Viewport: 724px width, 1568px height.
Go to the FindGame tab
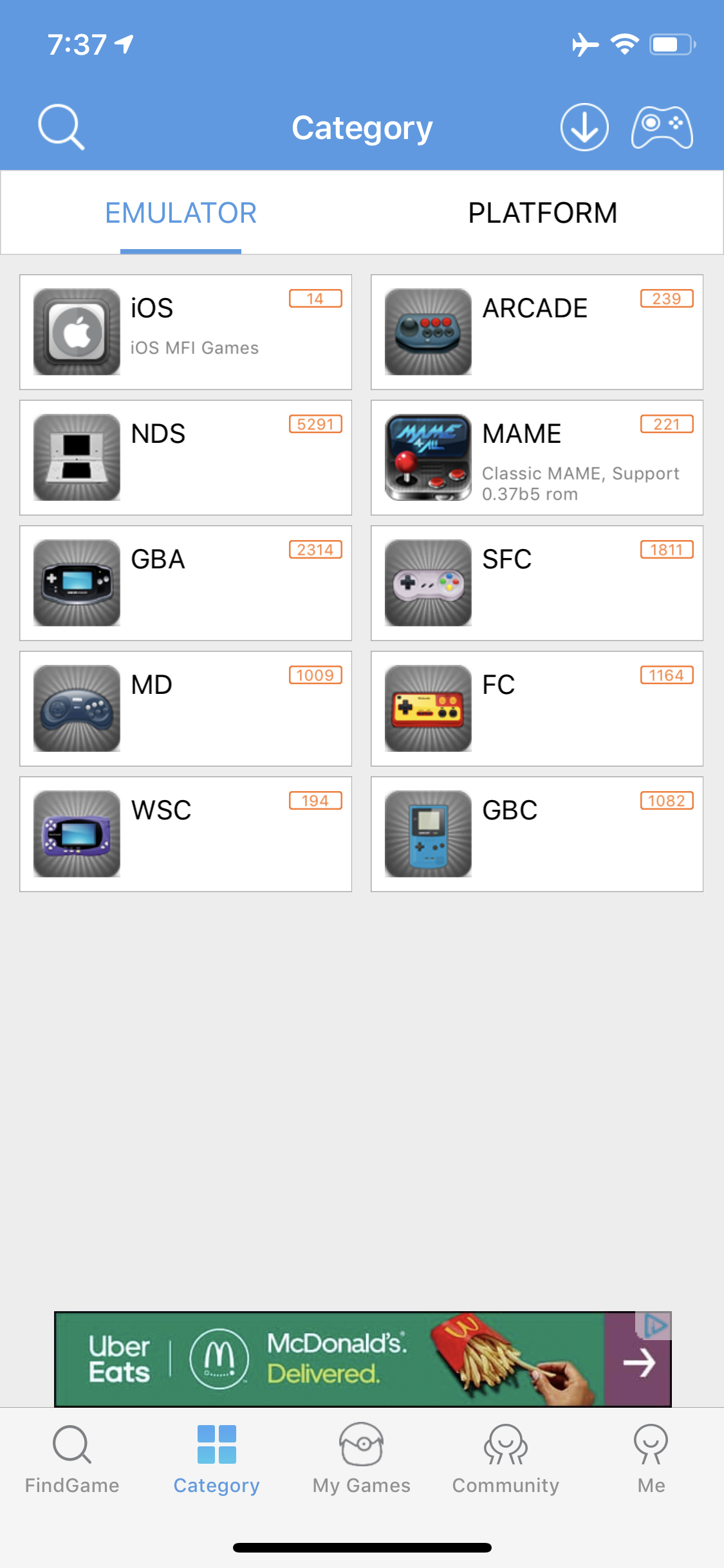pos(72,1459)
